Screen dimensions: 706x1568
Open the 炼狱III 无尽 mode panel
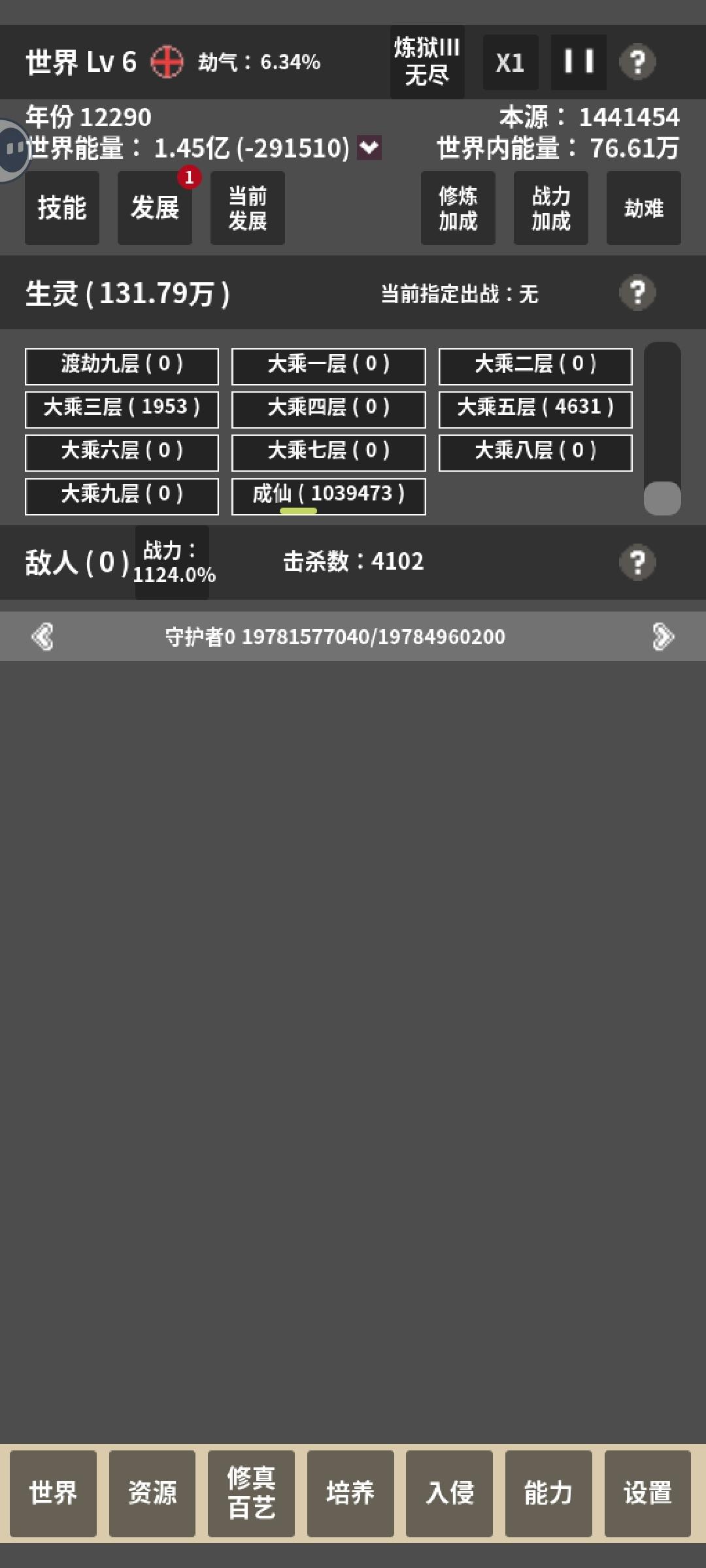[427, 62]
